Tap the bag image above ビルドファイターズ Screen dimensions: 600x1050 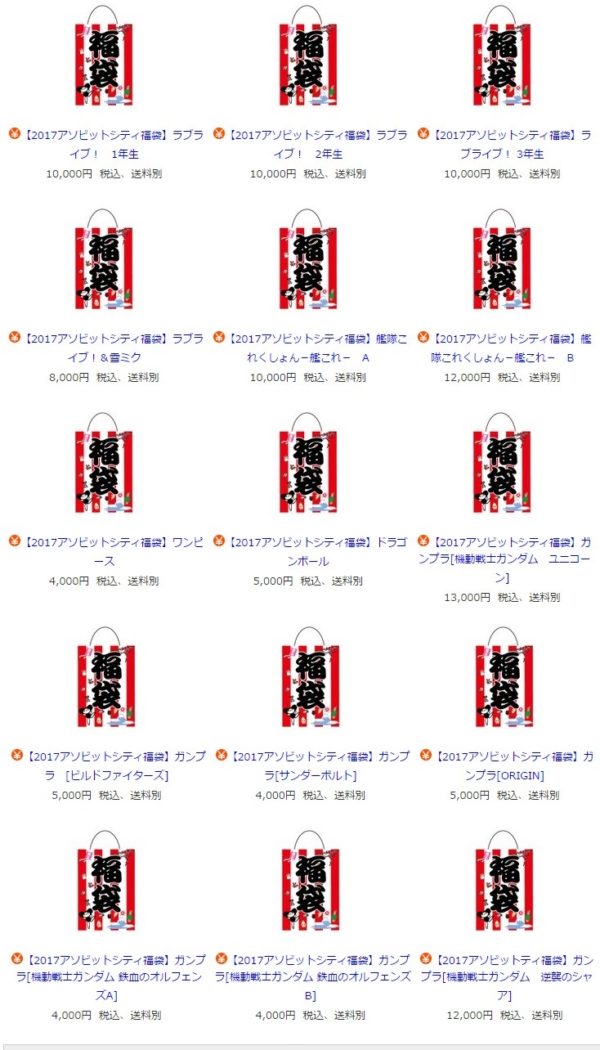[x=104, y=681]
